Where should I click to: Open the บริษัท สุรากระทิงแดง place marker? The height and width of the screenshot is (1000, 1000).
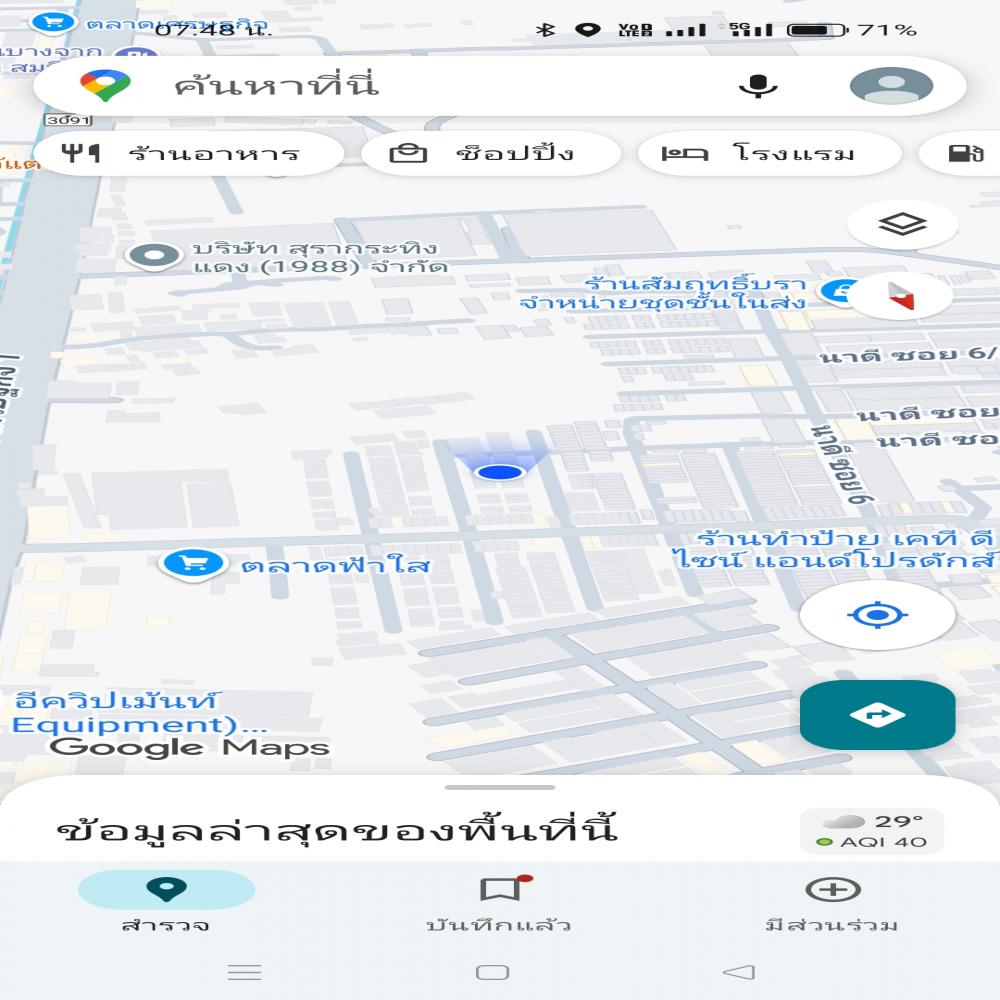(154, 257)
